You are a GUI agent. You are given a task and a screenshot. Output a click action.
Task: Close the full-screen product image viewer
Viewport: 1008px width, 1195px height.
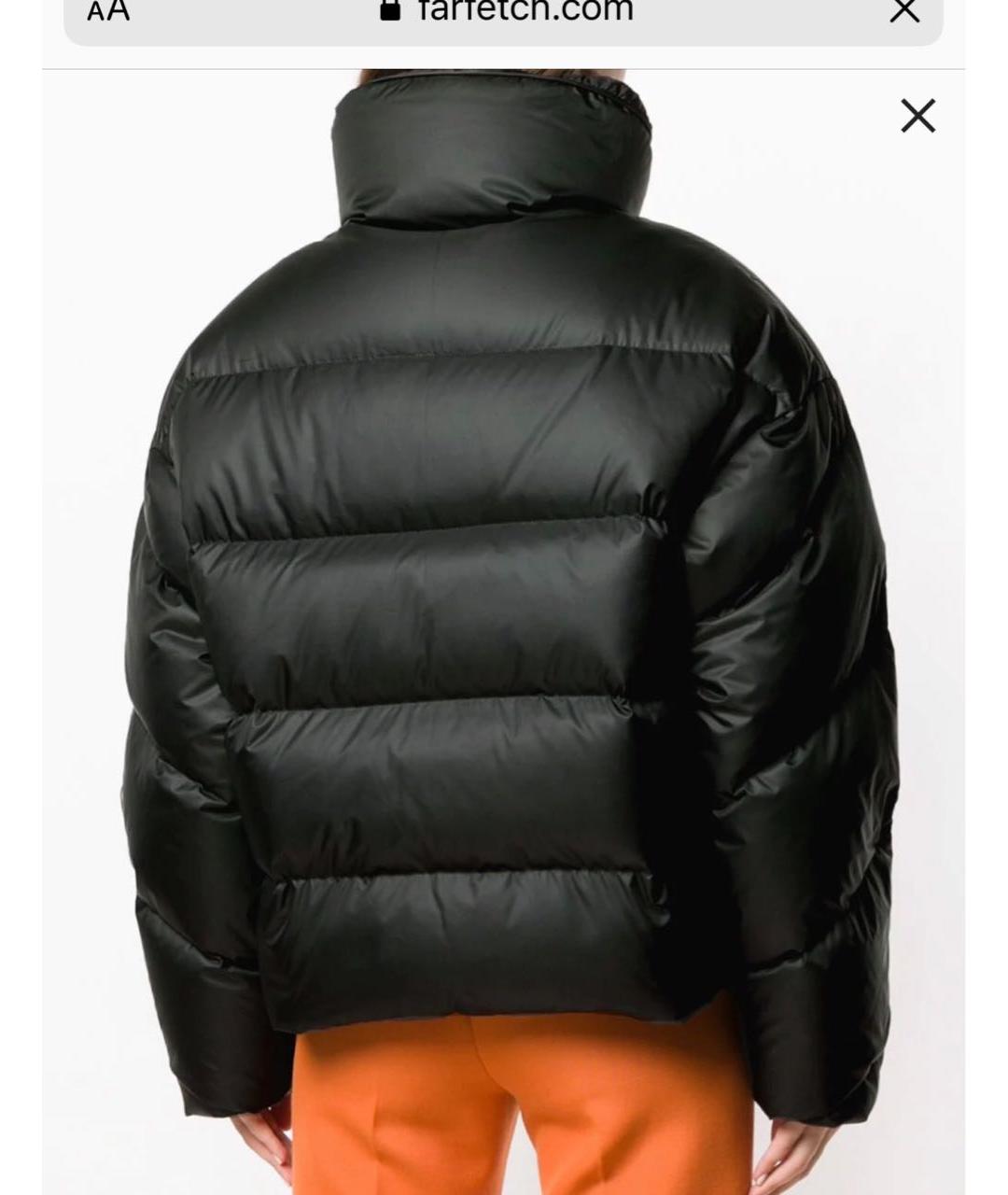click(x=917, y=116)
